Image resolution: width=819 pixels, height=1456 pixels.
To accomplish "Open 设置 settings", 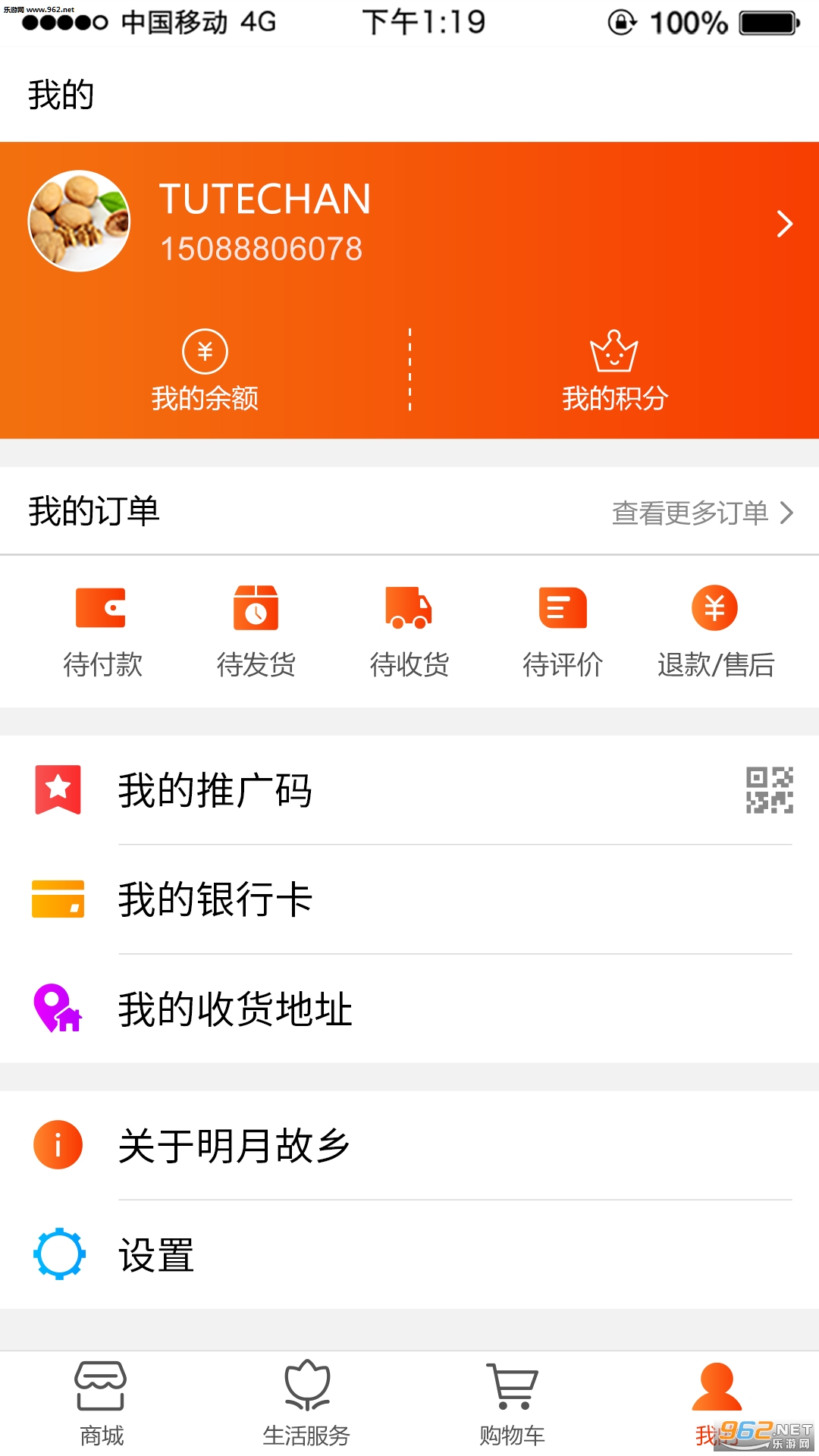I will tap(409, 1254).
